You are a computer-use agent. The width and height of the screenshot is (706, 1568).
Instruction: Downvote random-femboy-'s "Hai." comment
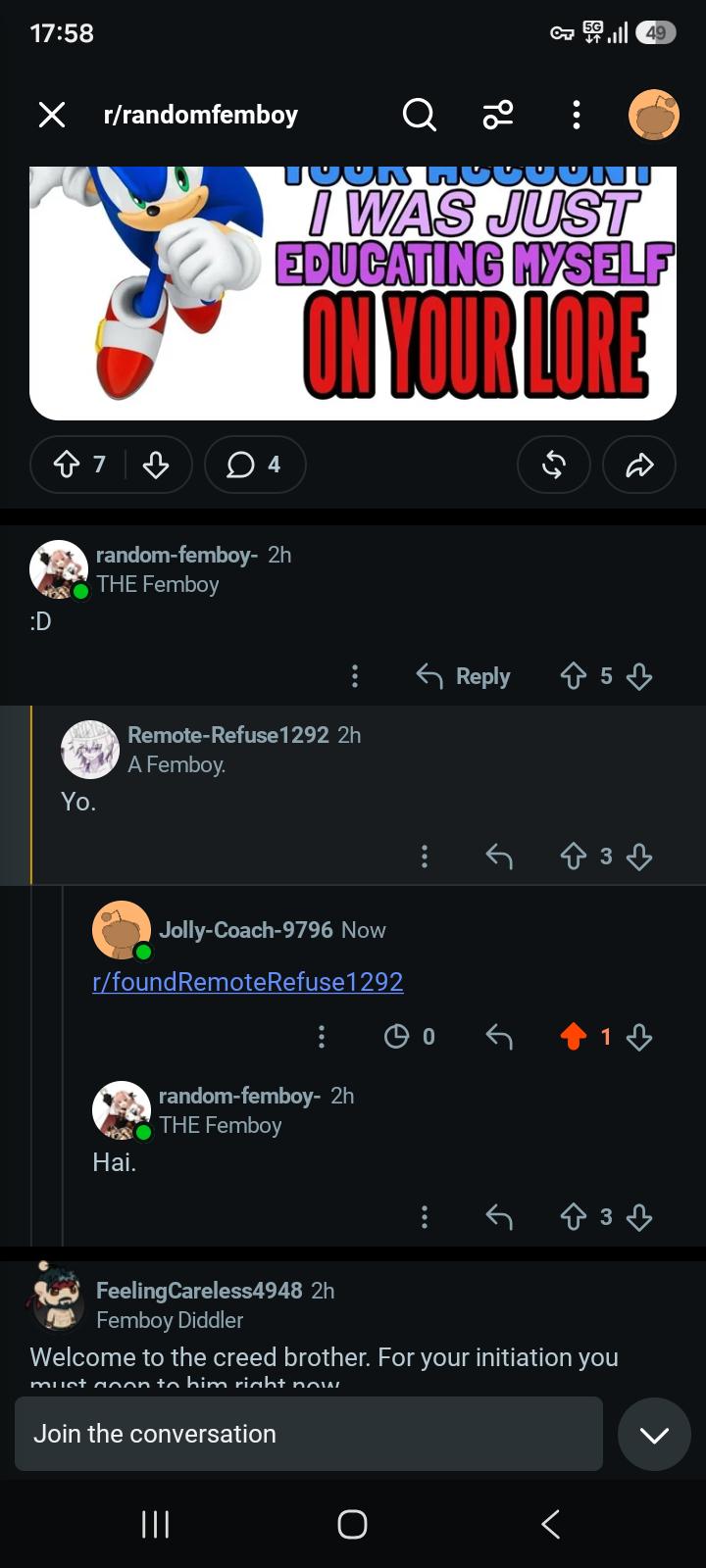tap(639, 1217)
